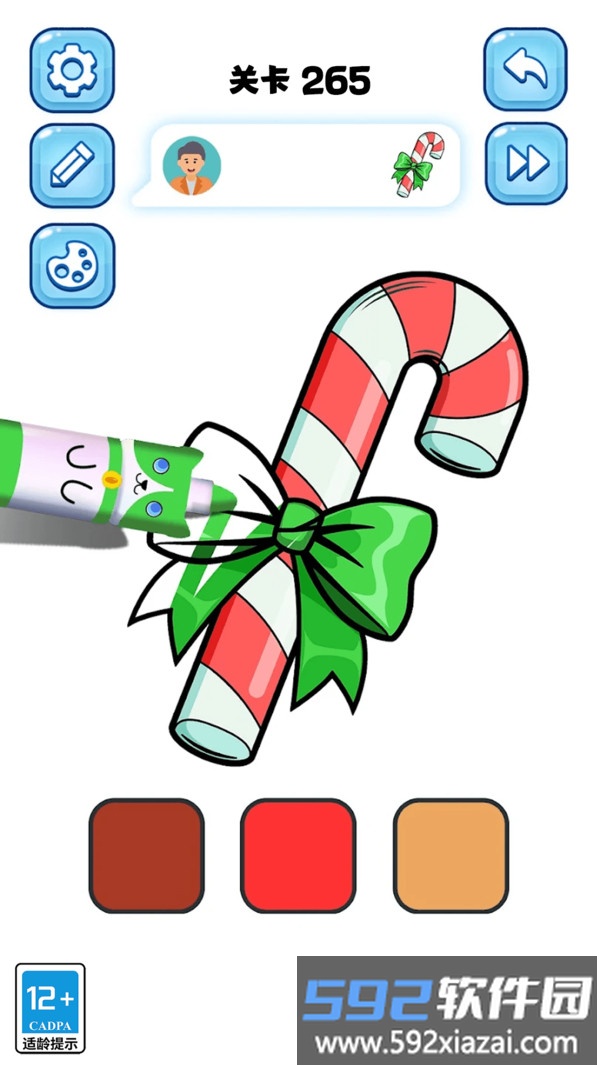The width and height of the screenshot is (600, 1066).
Task: Open the color palette button
Action: tap(72, 265)
